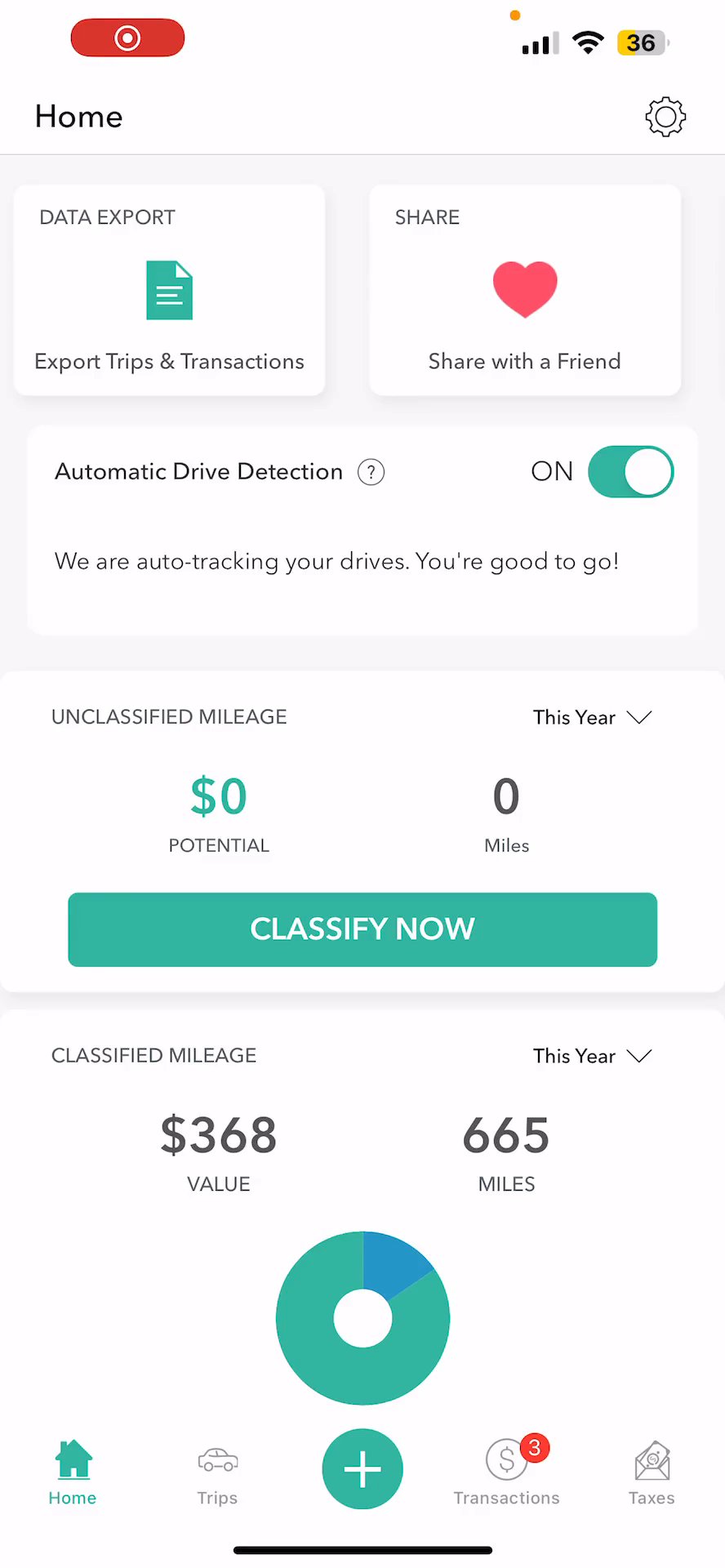Turn off Automatic Drive Detection
The width and height of the screenshot is (725, 1568).
[630, 472]
